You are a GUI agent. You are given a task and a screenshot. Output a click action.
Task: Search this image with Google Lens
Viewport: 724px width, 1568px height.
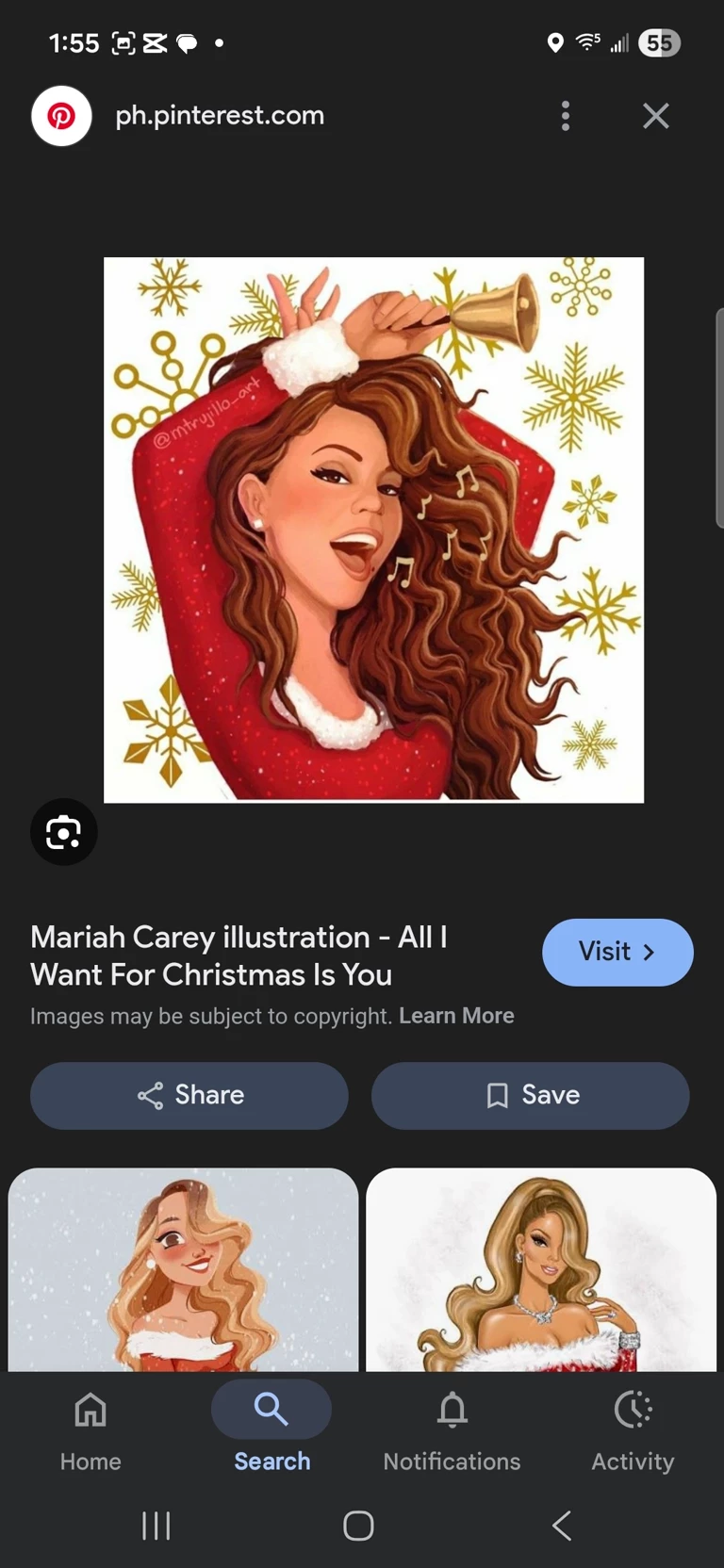click(63, 832)
